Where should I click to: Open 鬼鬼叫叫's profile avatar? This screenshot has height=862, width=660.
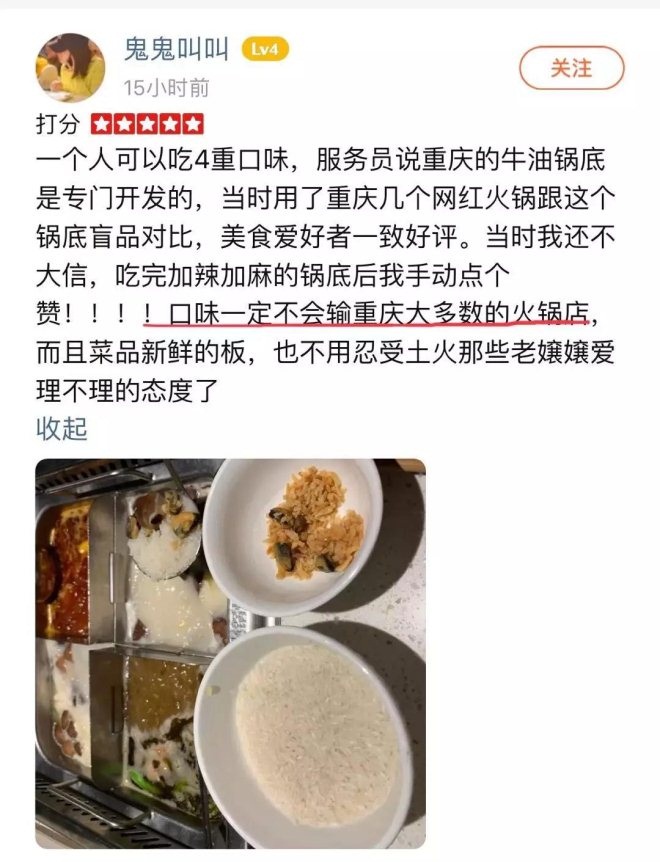point(70,68)
